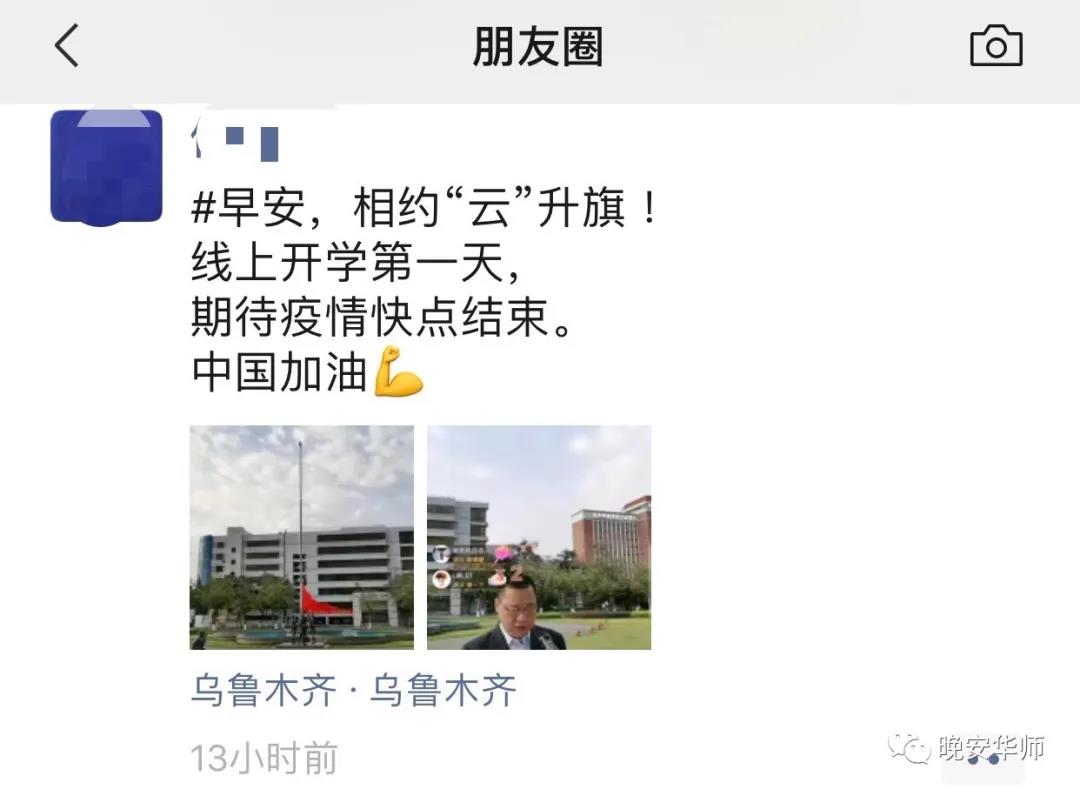Screen dimensions: 1080x796
Task: Open the camera to post a moment
Action: (996, 47)
